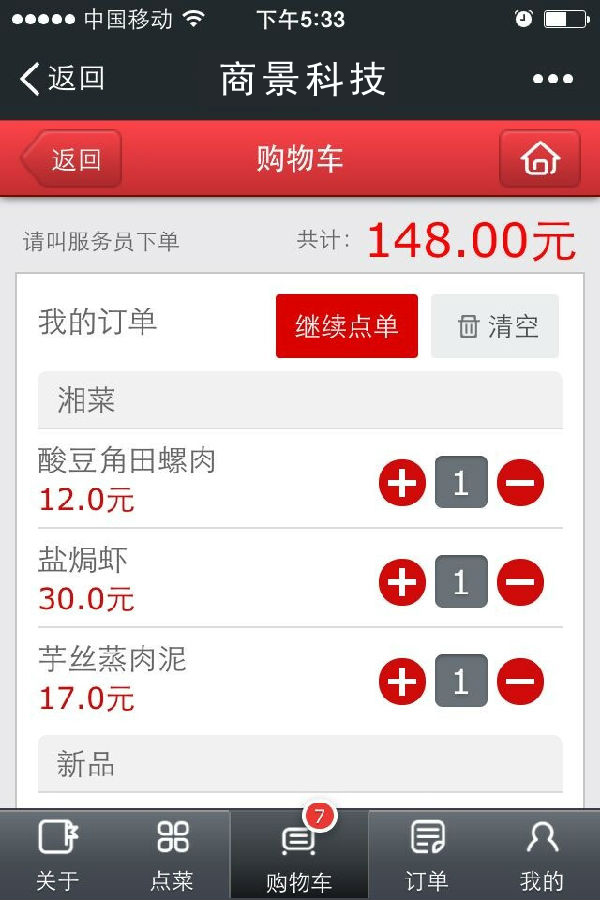
Task: Switch to the 订单 tab
Action: 427,855
